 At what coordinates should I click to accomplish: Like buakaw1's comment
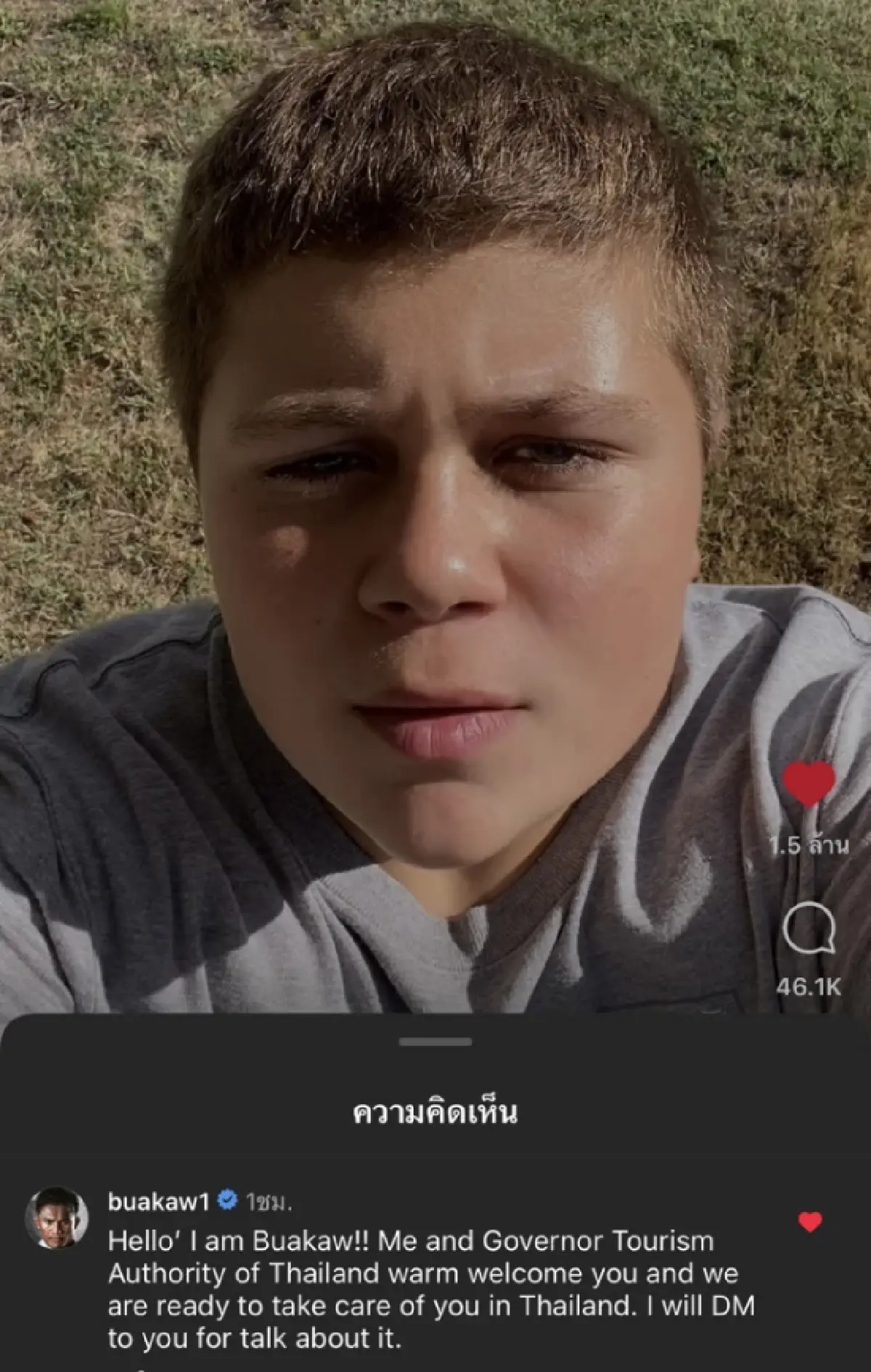click(x=810, y=1222)
